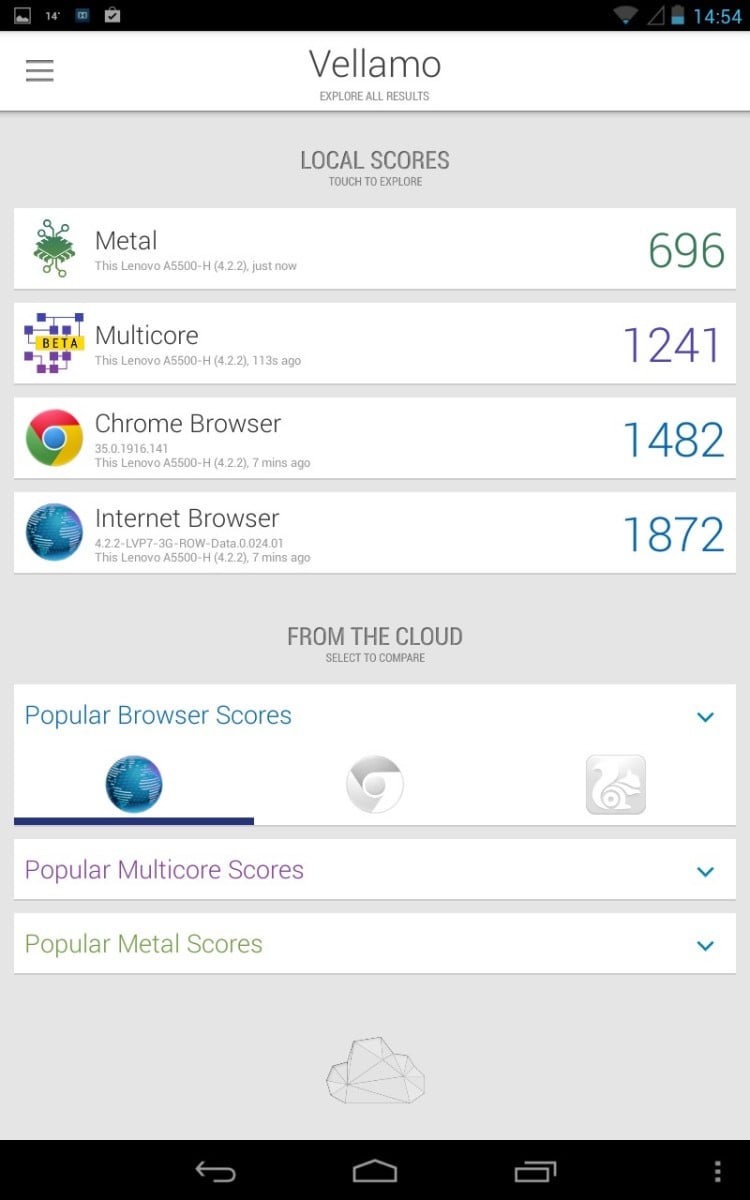This screenshot has height=1200, width=750.
Task: Open the Metal score result
Action: click(375, 249)
